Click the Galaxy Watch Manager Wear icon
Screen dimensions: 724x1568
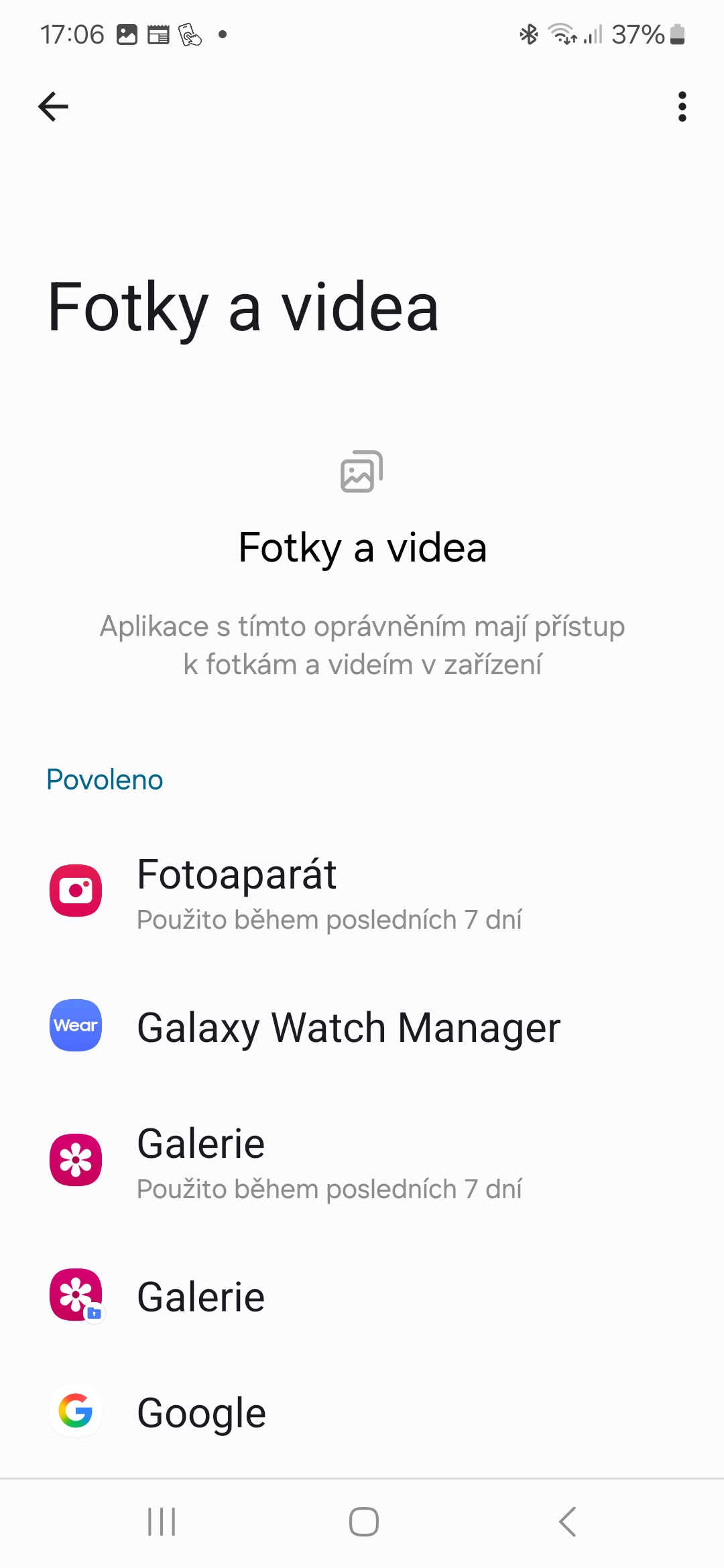click(x=76, y=1025)
